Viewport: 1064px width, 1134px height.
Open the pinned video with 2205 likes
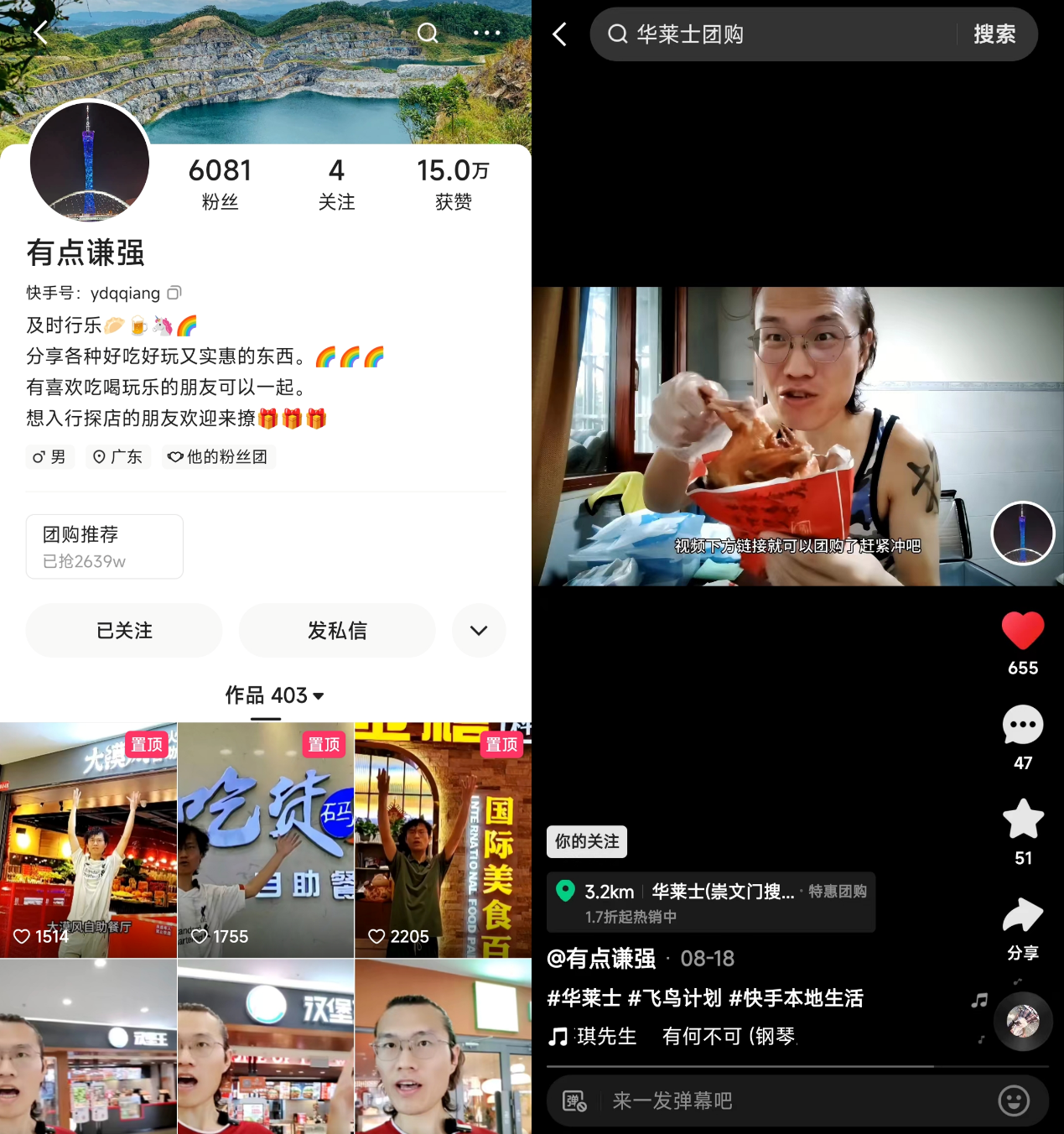click(443, 840)
